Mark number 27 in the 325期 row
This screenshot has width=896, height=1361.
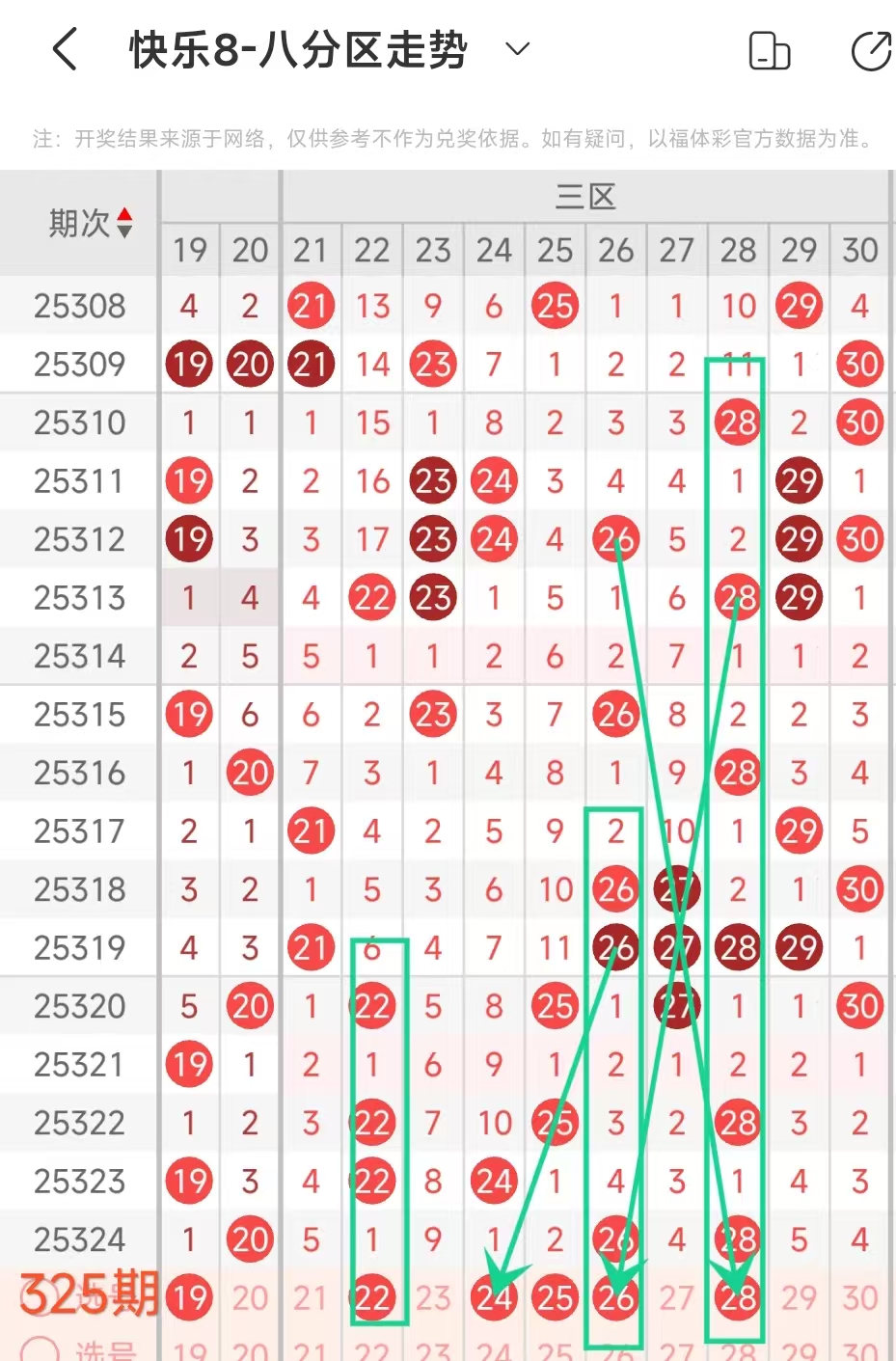(677, 1297)
